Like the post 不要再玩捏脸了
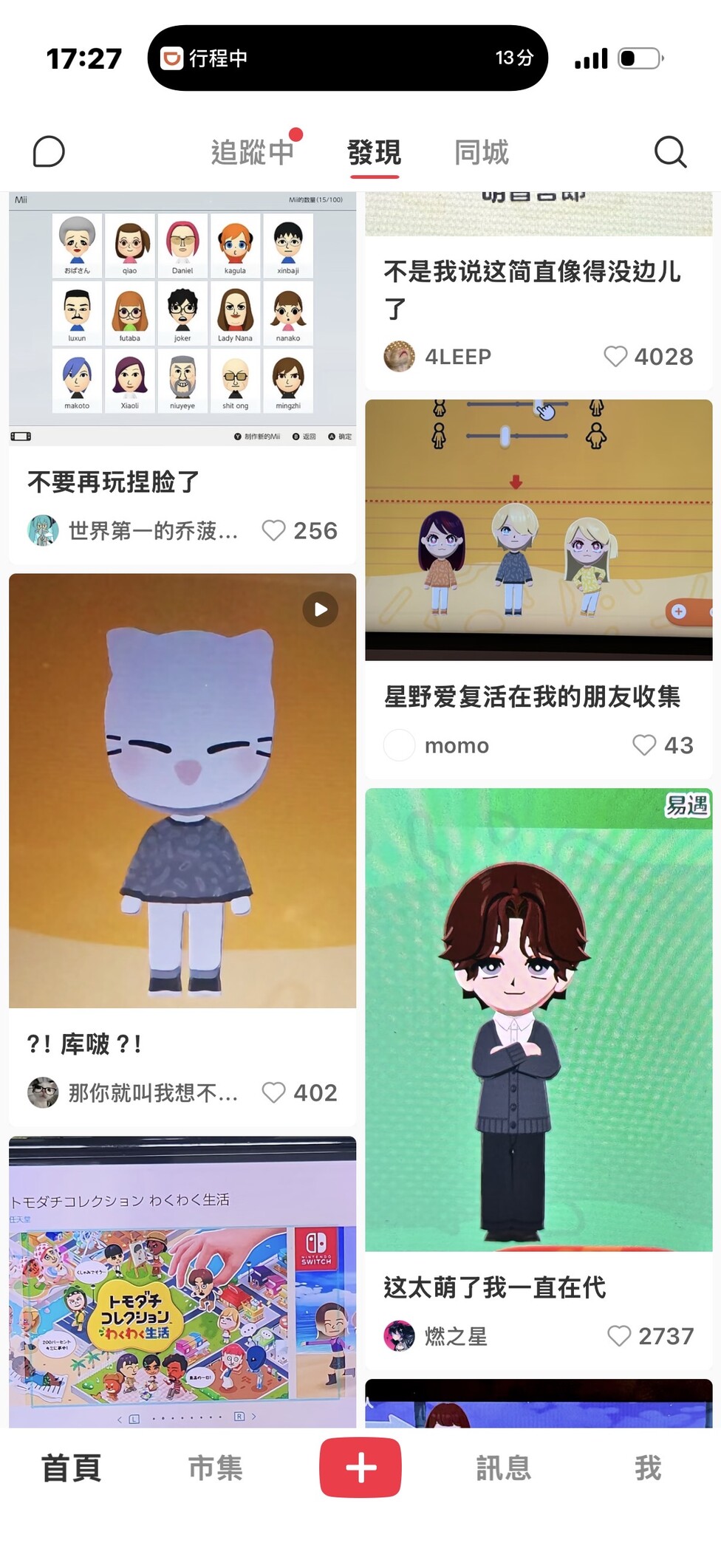721x1568 pixels. 274,530
